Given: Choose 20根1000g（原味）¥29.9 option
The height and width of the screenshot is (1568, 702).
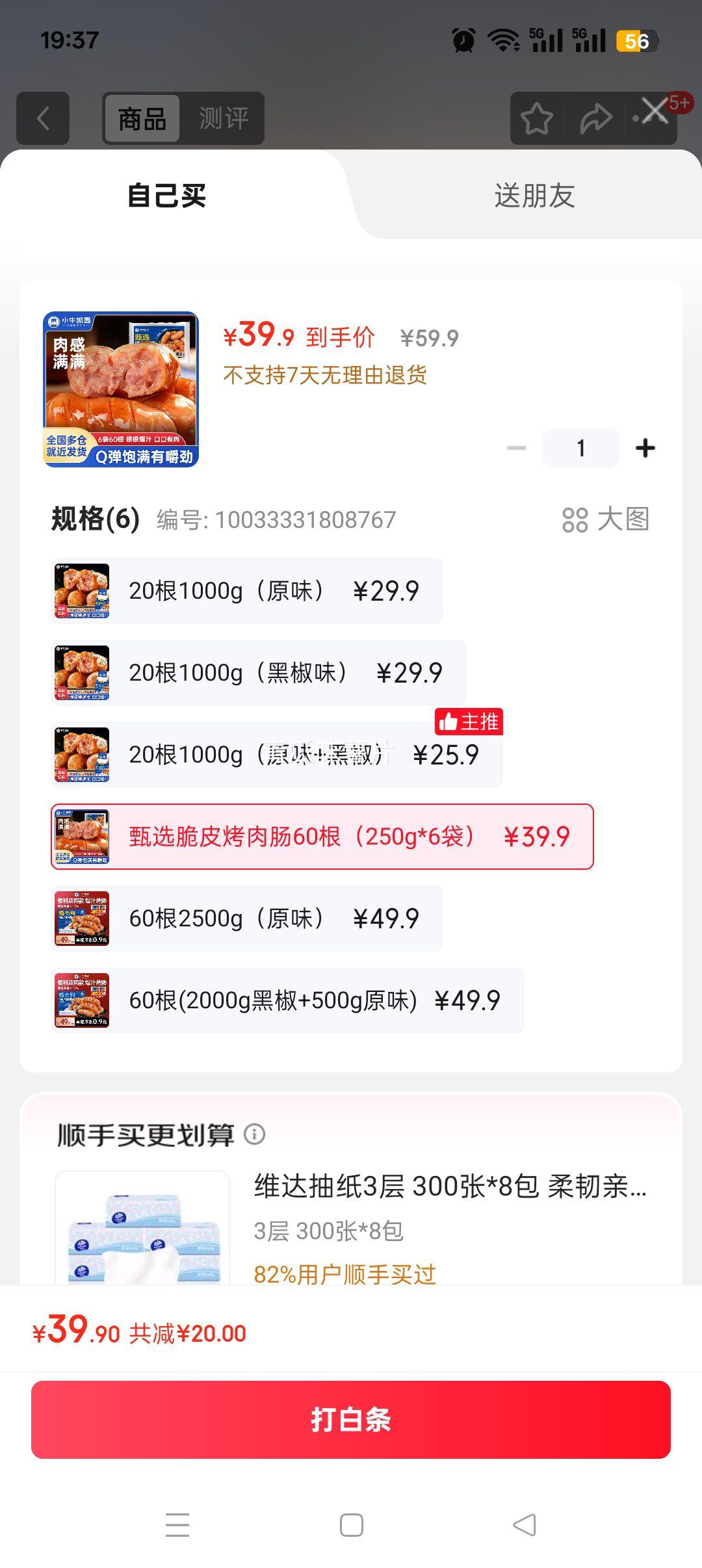Looking at the screenshot, I should click(x=247, y=591).
